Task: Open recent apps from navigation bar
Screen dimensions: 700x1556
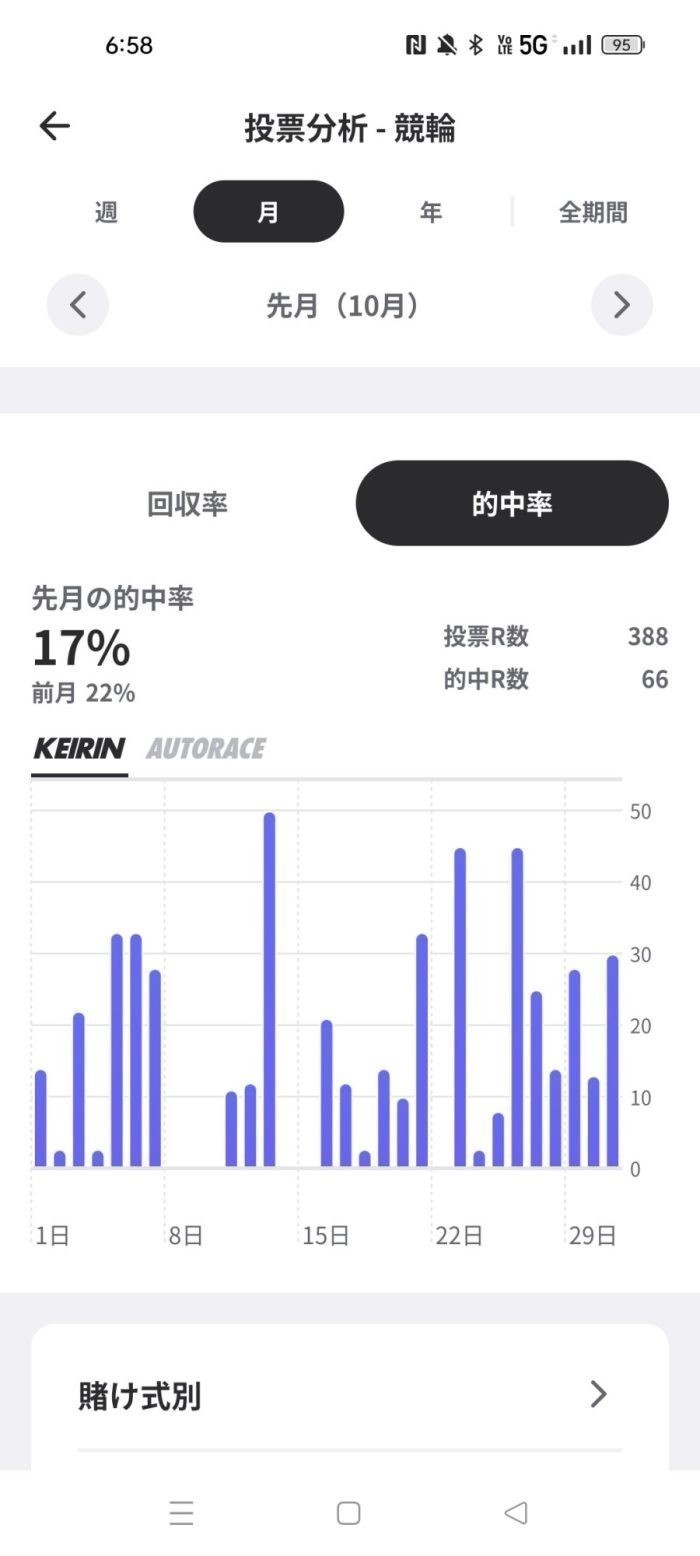Action: click(181, 1513)
